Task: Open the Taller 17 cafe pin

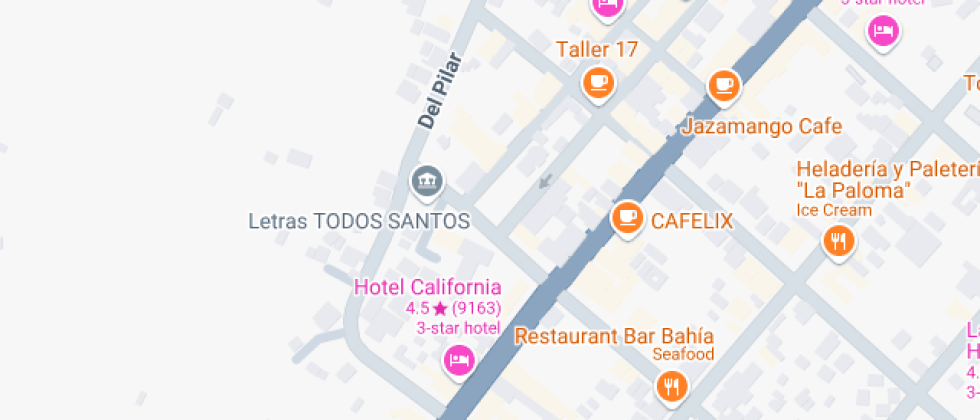Action: click(x=598, y=82)
